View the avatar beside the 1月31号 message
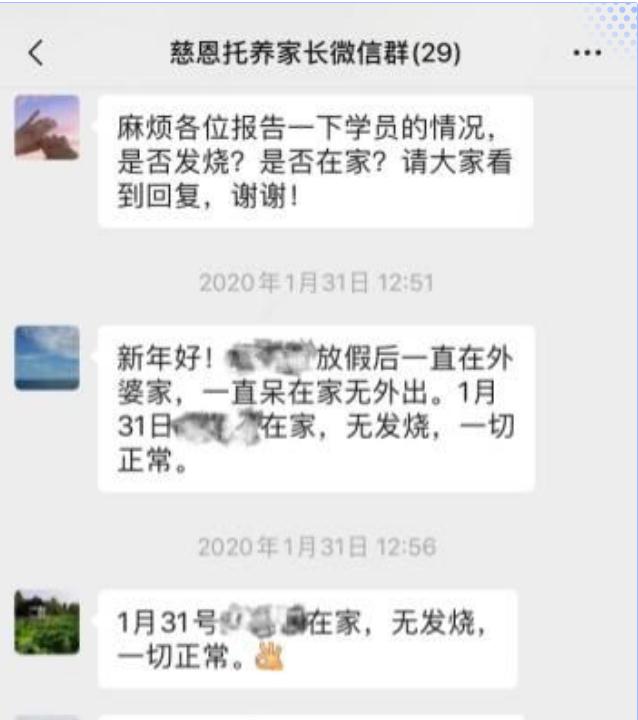 [47, 622]
